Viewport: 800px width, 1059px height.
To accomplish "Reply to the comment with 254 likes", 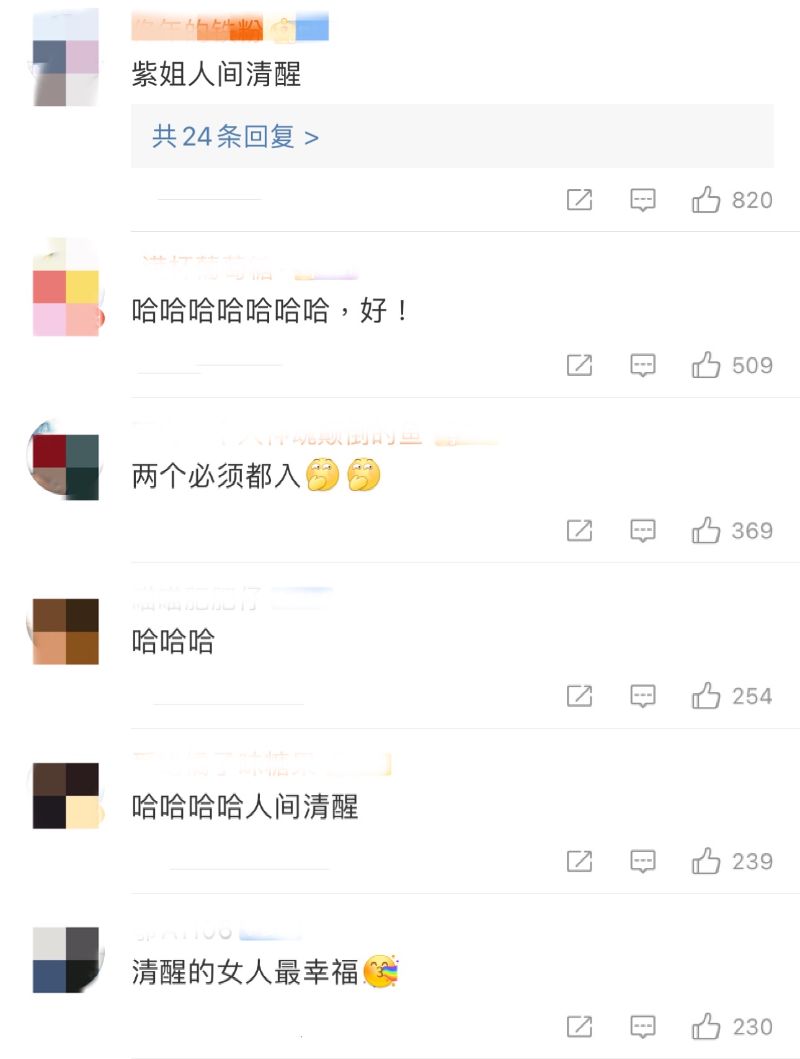I will tap(642, 695).
